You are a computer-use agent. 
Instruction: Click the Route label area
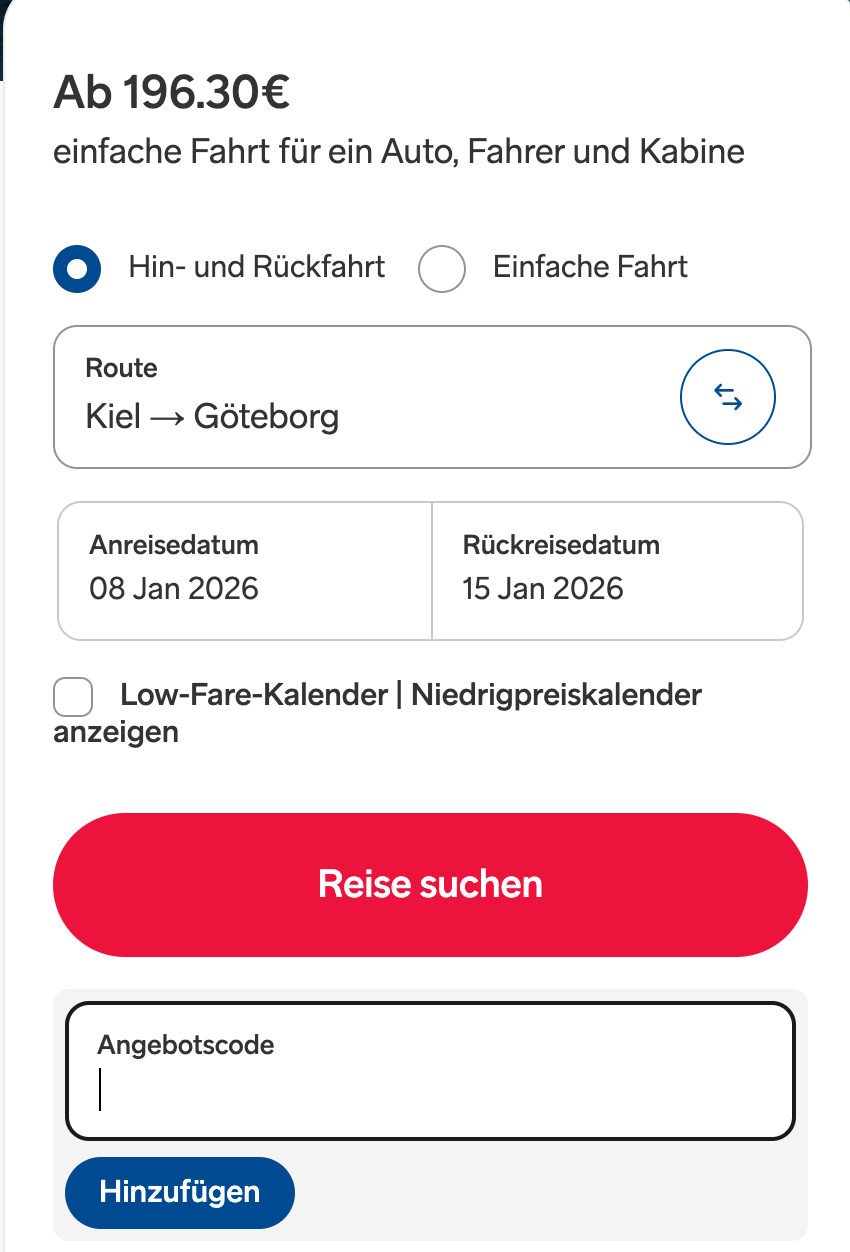point(122,368)
